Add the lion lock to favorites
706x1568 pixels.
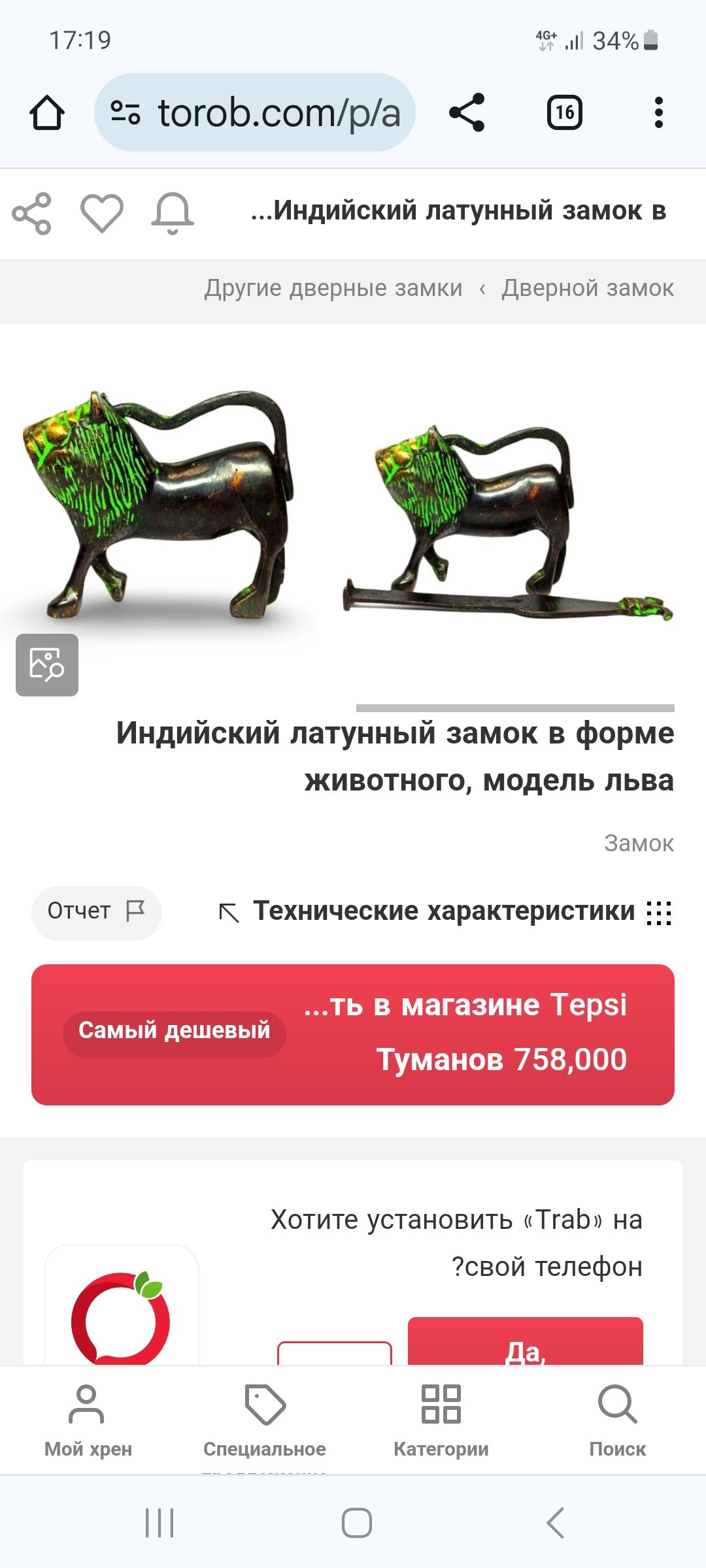(x=101, y=213)
